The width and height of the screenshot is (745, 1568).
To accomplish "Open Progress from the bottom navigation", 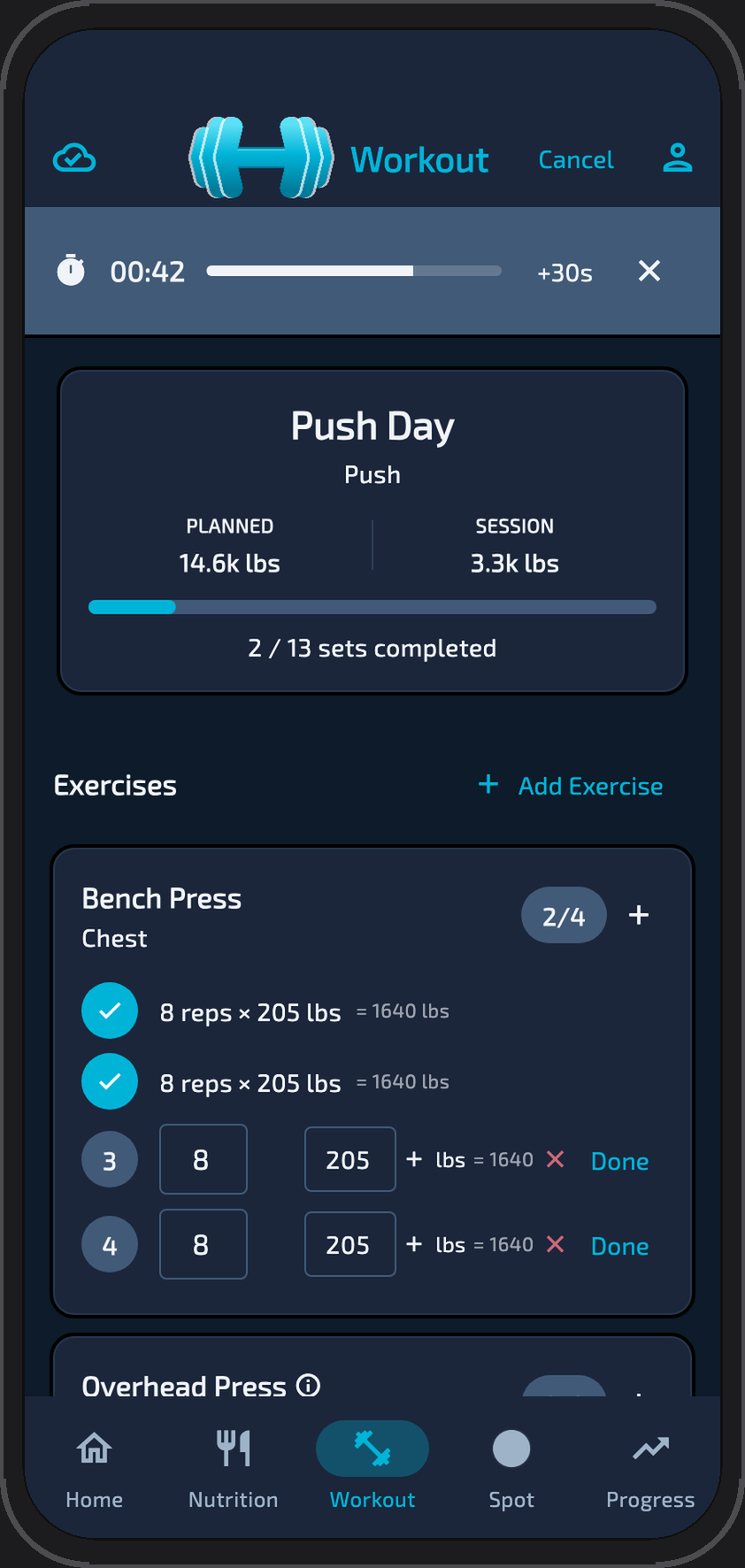I will pos(649,1464).
